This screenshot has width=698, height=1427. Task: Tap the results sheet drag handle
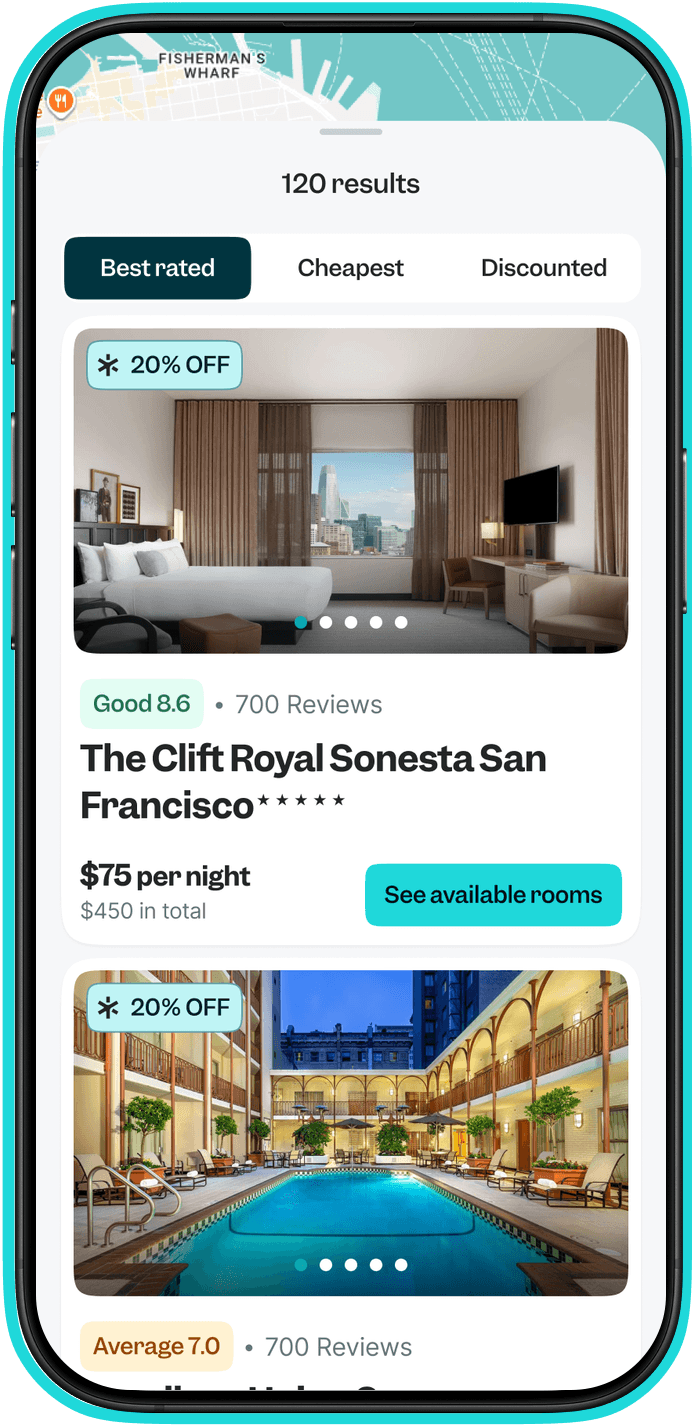(351, 132)
